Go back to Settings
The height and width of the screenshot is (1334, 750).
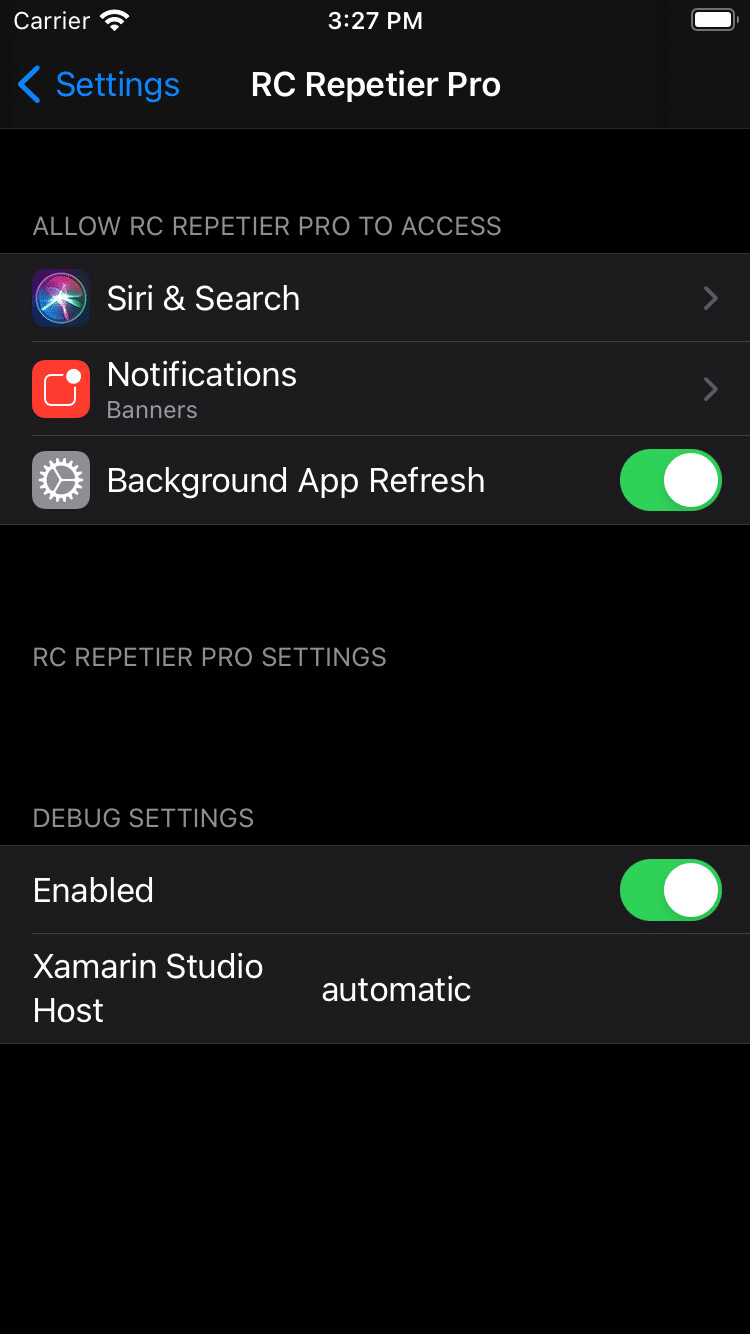[x=98, y=85]
